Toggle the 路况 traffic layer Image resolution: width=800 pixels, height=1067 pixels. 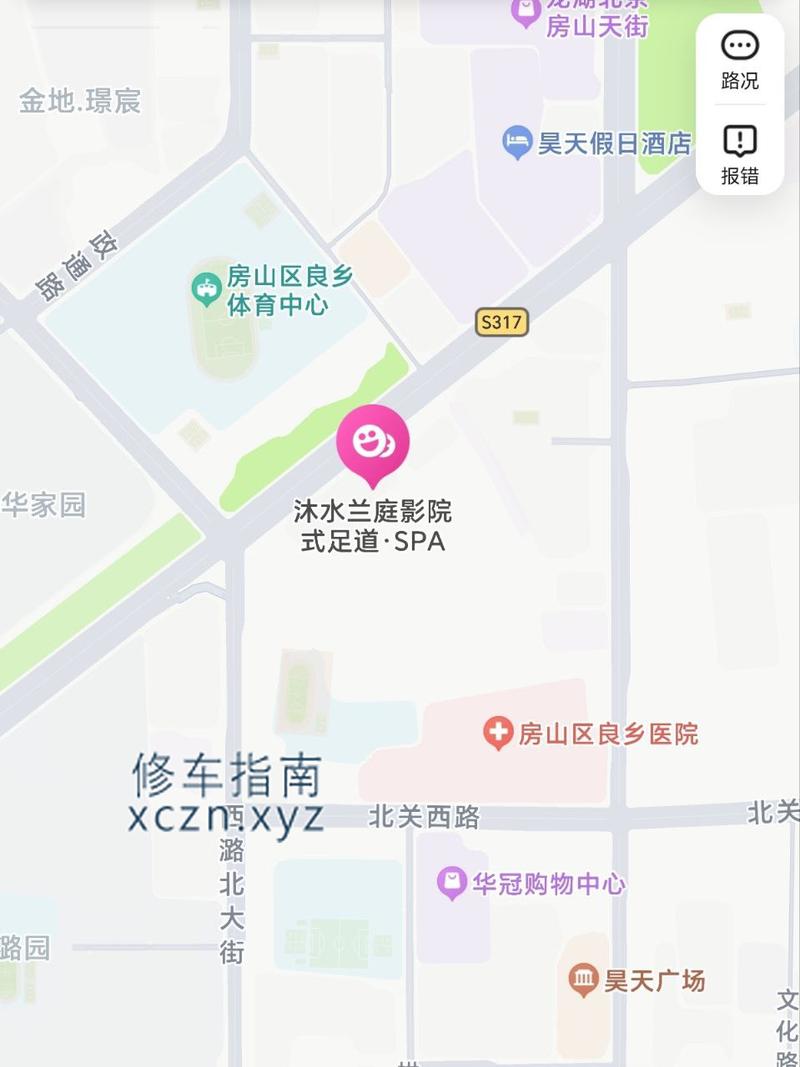pos(740,59)
